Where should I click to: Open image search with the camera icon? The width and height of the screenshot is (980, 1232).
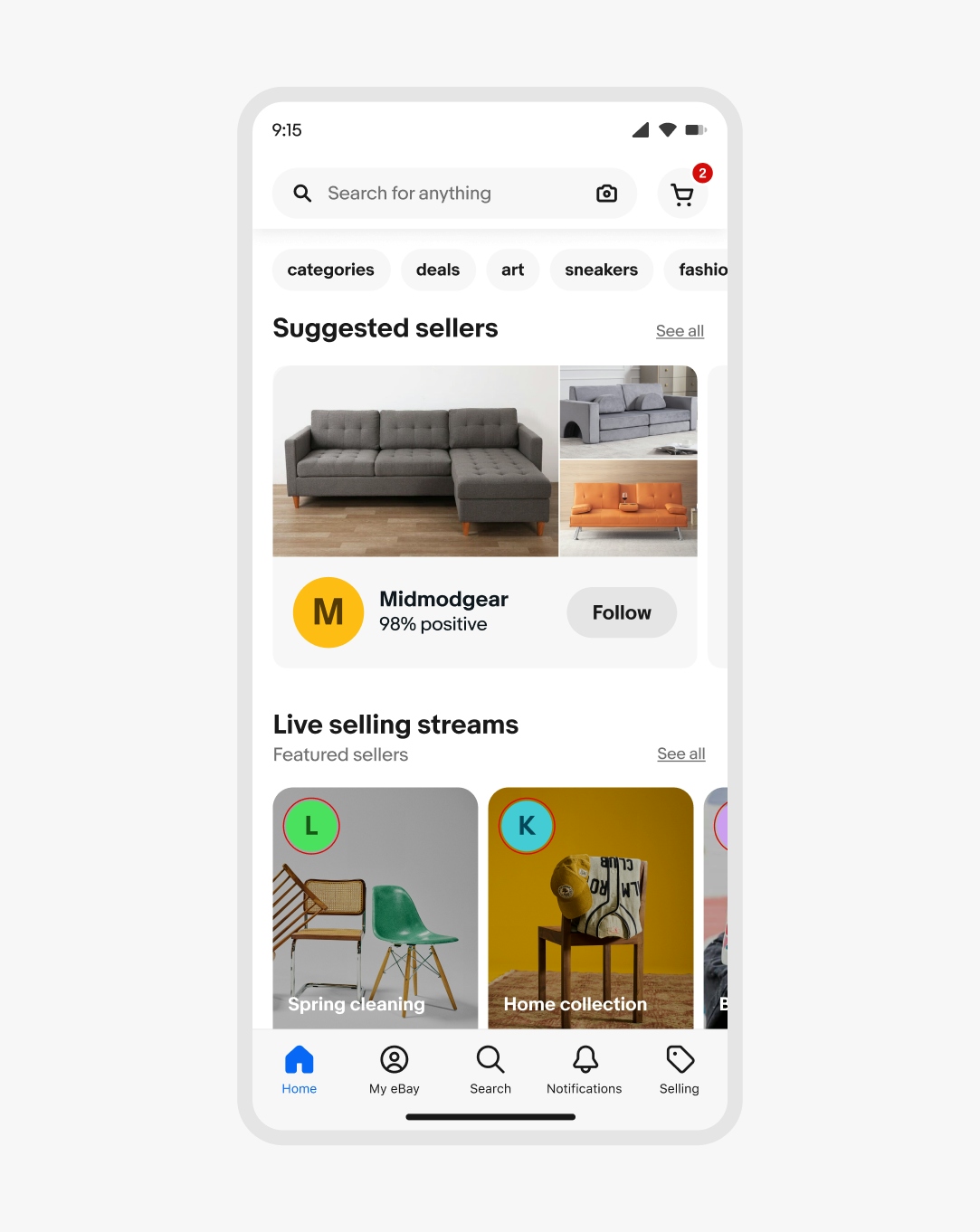606,193
